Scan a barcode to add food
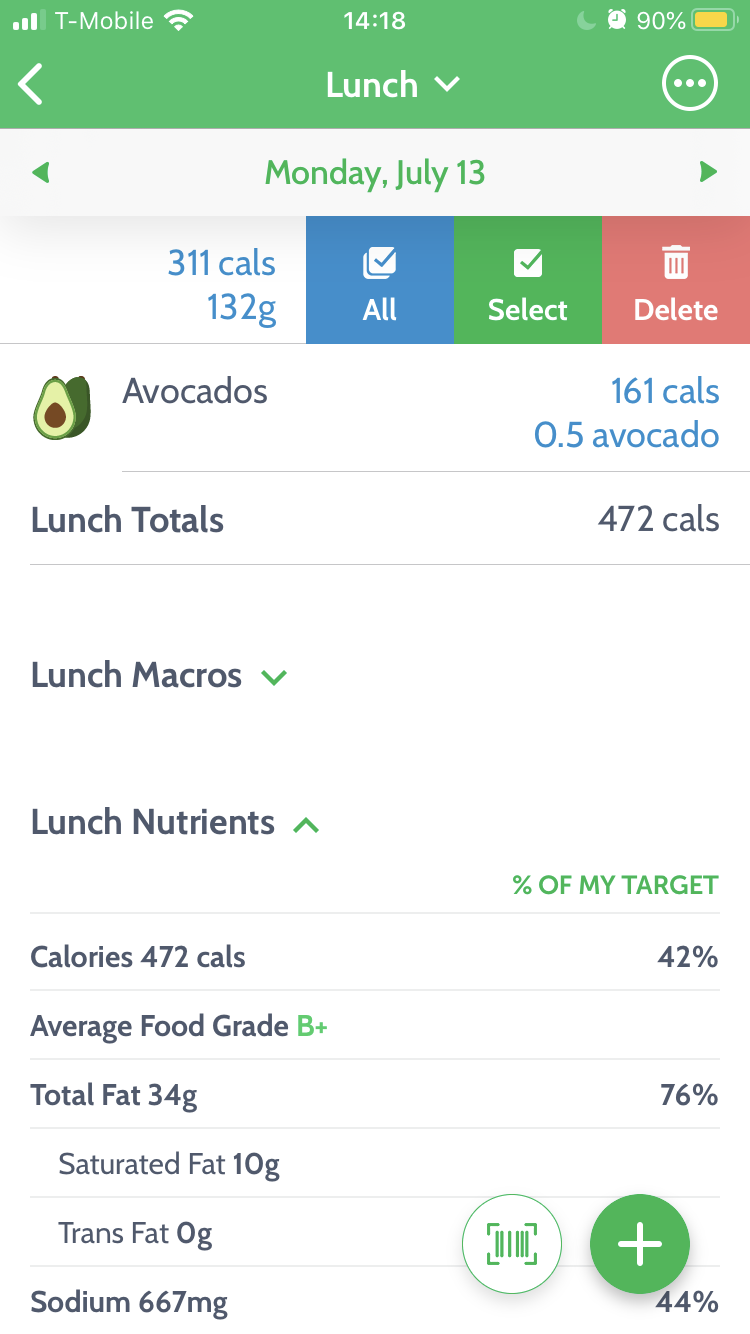Screen dimensions: 750x1334 512,1245
